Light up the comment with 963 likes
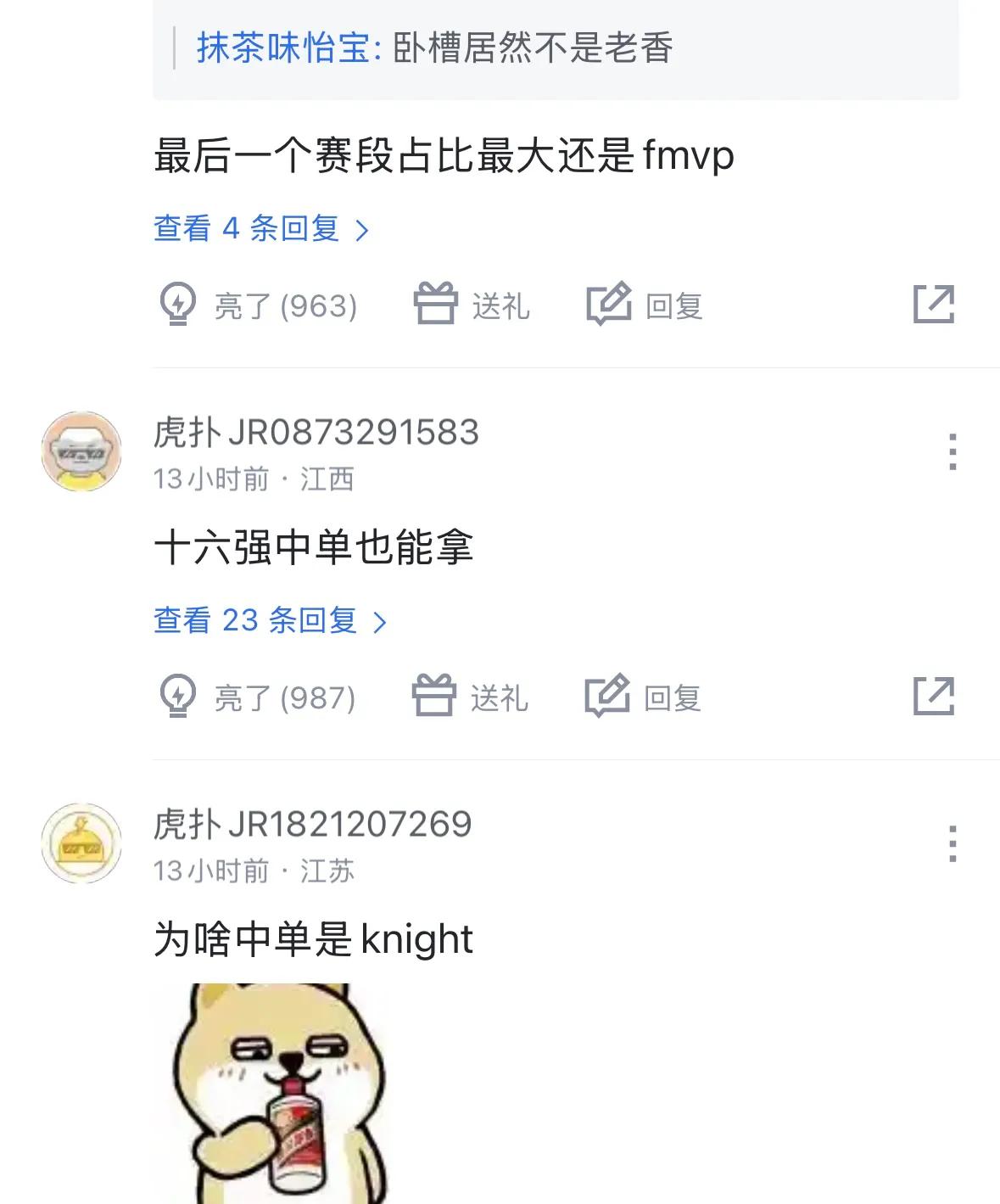 click(x=259, y=305)
